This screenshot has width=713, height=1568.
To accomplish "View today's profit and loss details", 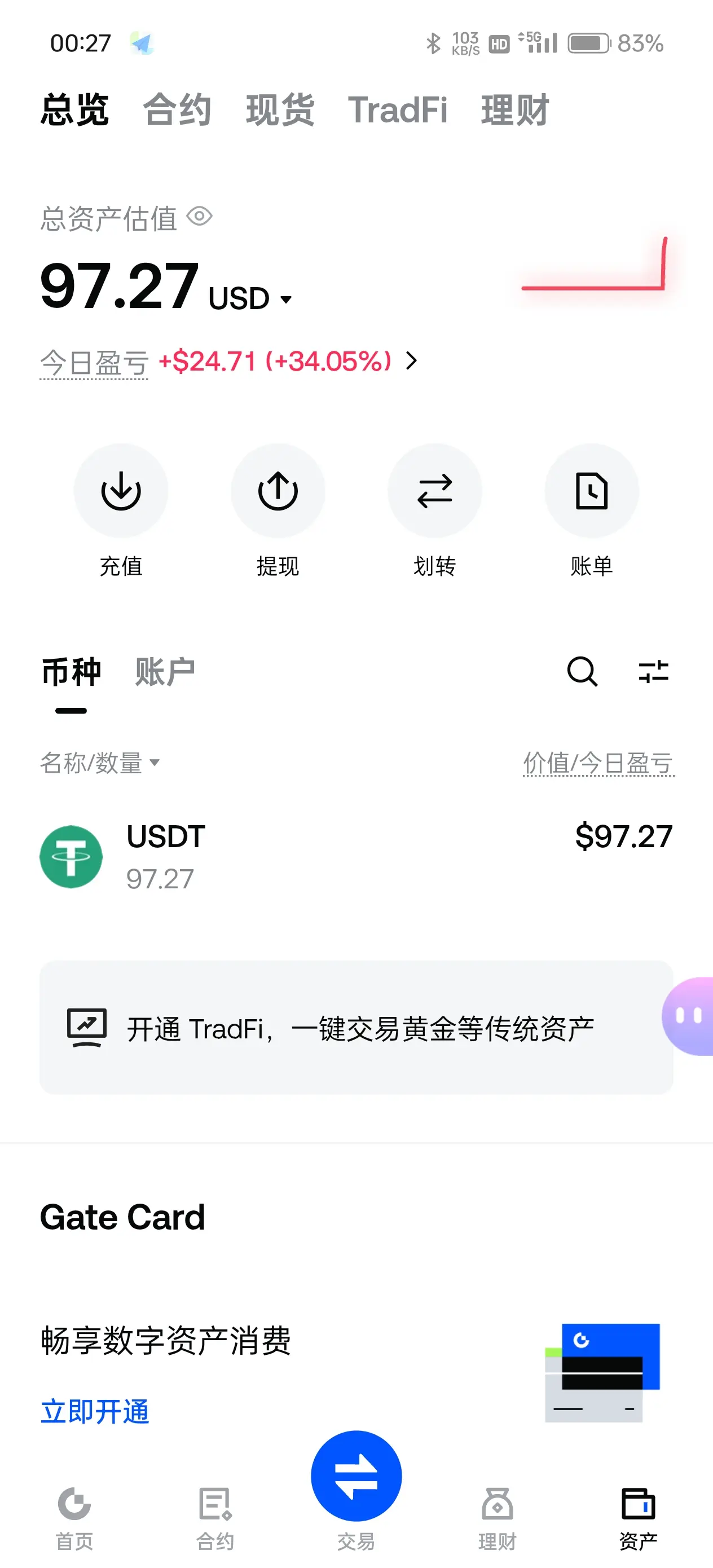I will tap(412, 361).
